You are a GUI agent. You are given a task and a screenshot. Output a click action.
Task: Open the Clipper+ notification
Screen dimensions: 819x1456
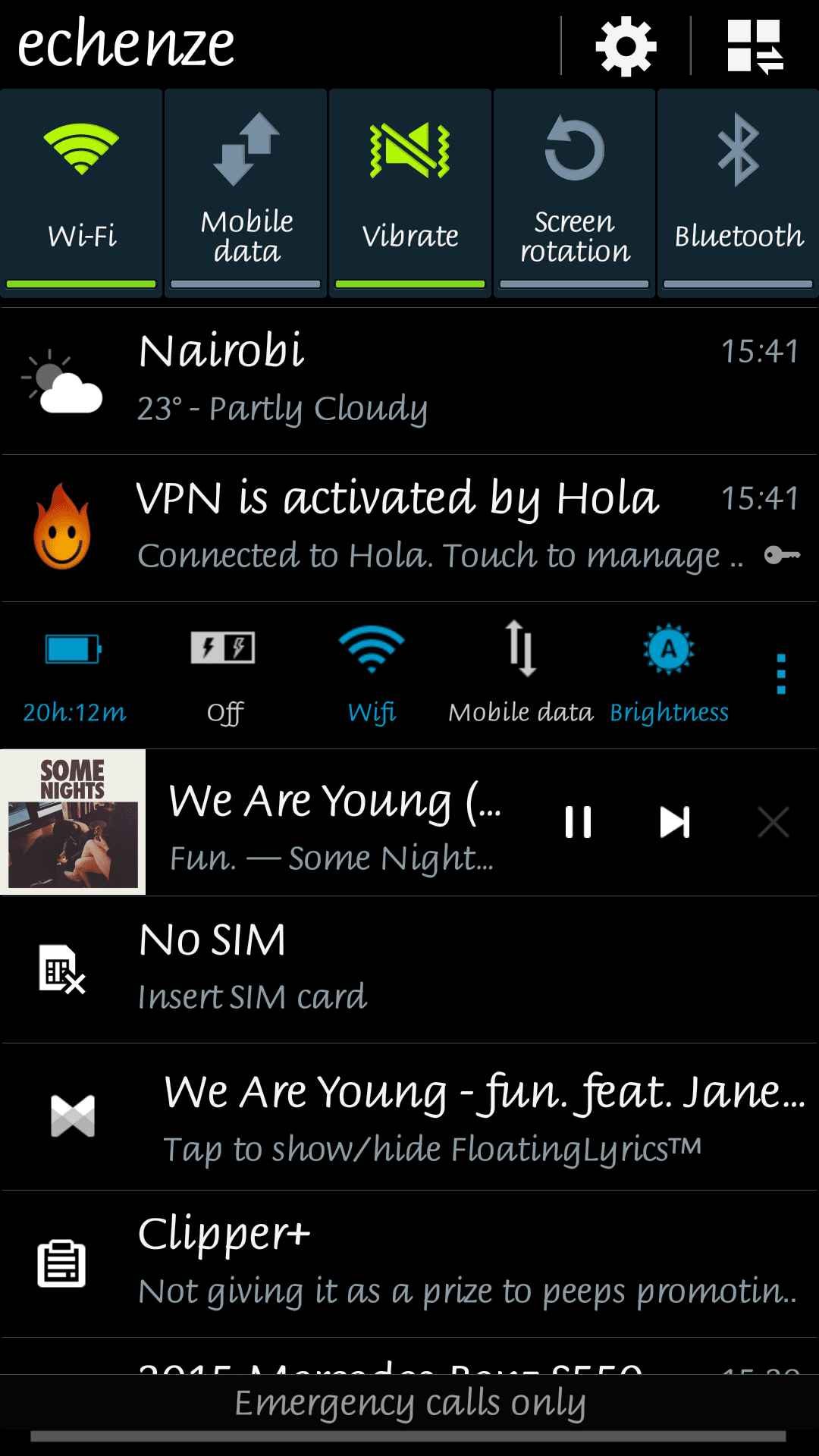409,1264
